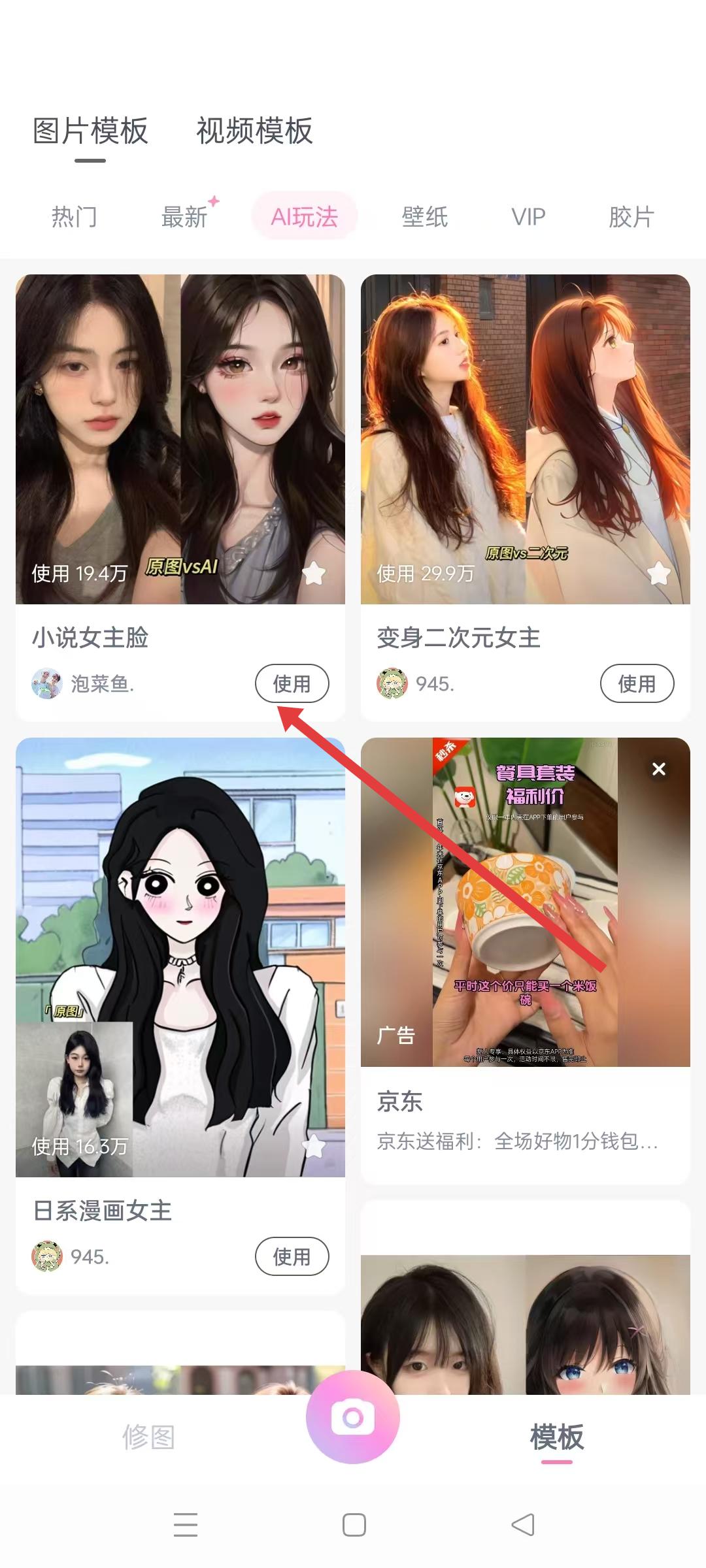
Task: Favorite the 小说女主脸 template with star
Action: coord(314,573)
